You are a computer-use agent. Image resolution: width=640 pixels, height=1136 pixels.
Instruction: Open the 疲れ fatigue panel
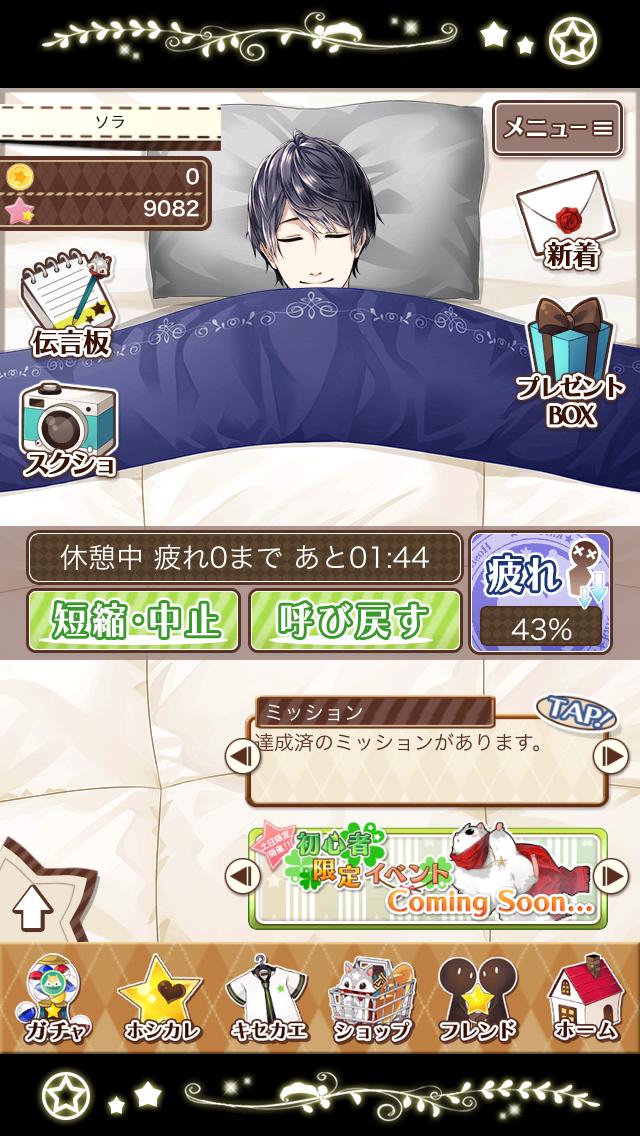(540, 592)
